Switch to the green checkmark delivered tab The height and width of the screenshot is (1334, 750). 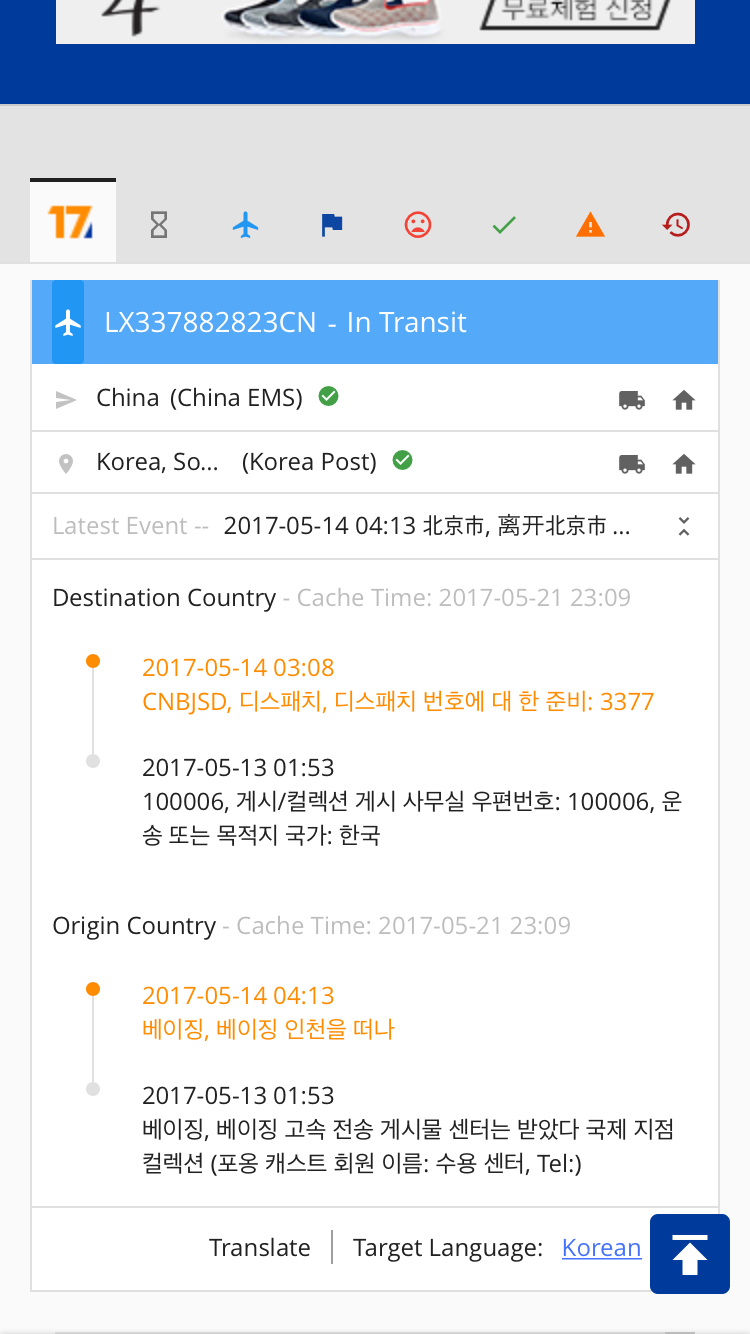point(504,225)
